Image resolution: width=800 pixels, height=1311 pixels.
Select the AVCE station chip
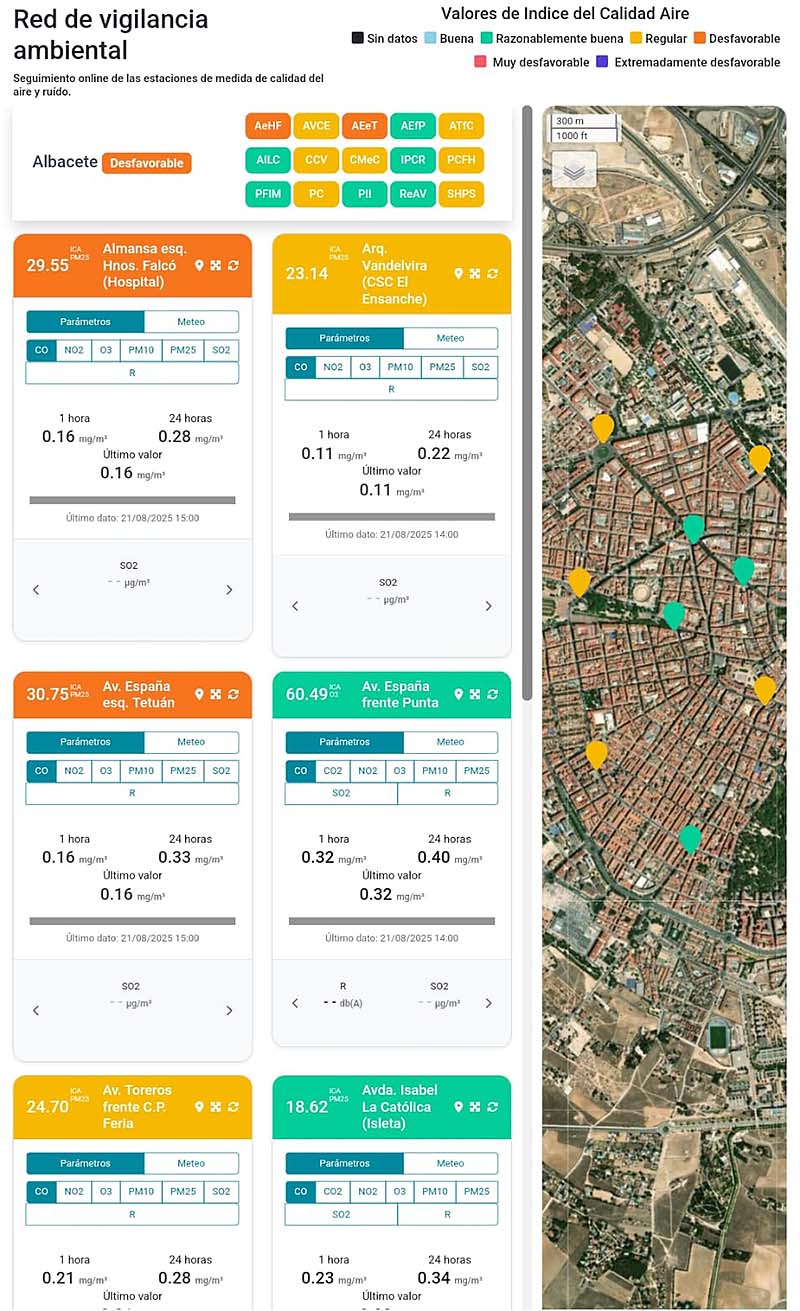316,126
